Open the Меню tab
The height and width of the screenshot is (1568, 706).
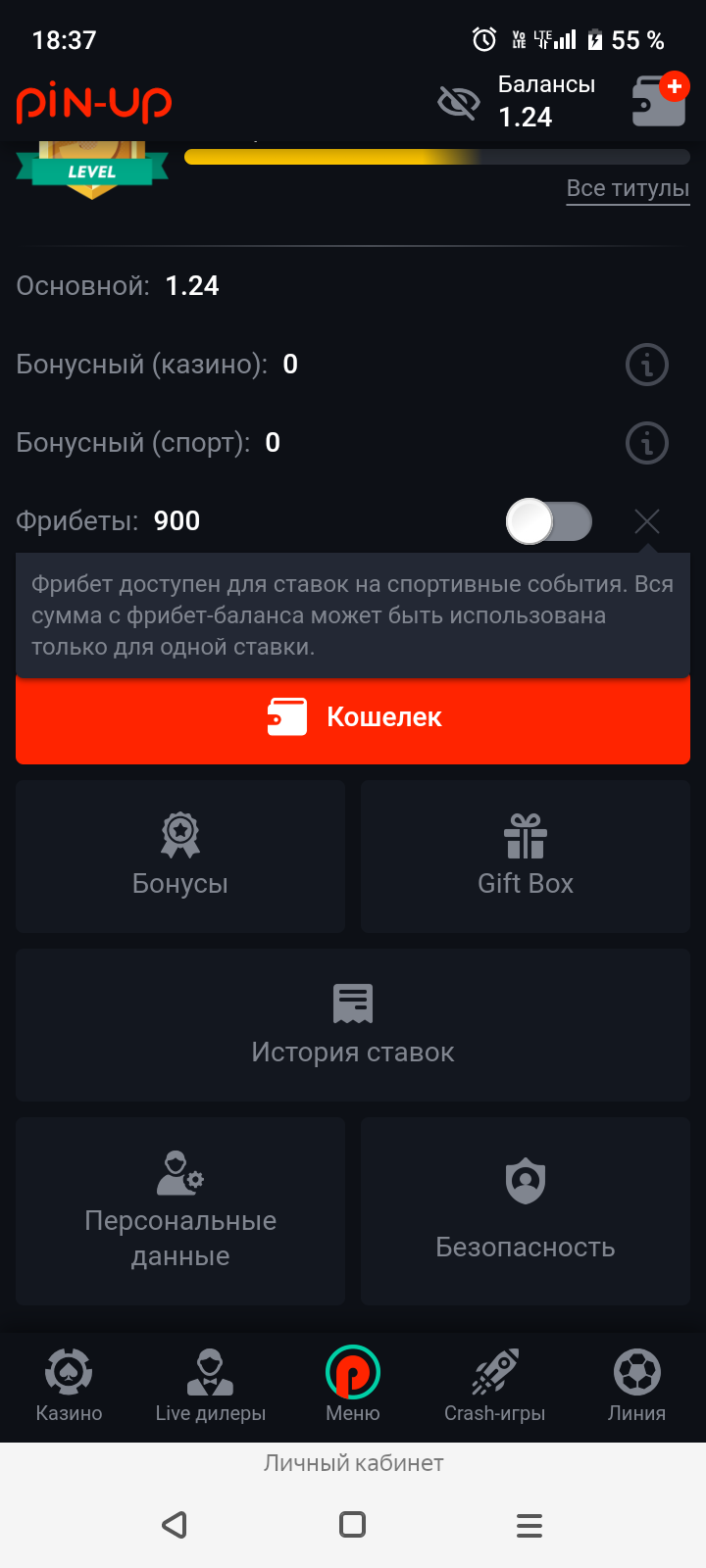click(x=353, y=1386)
